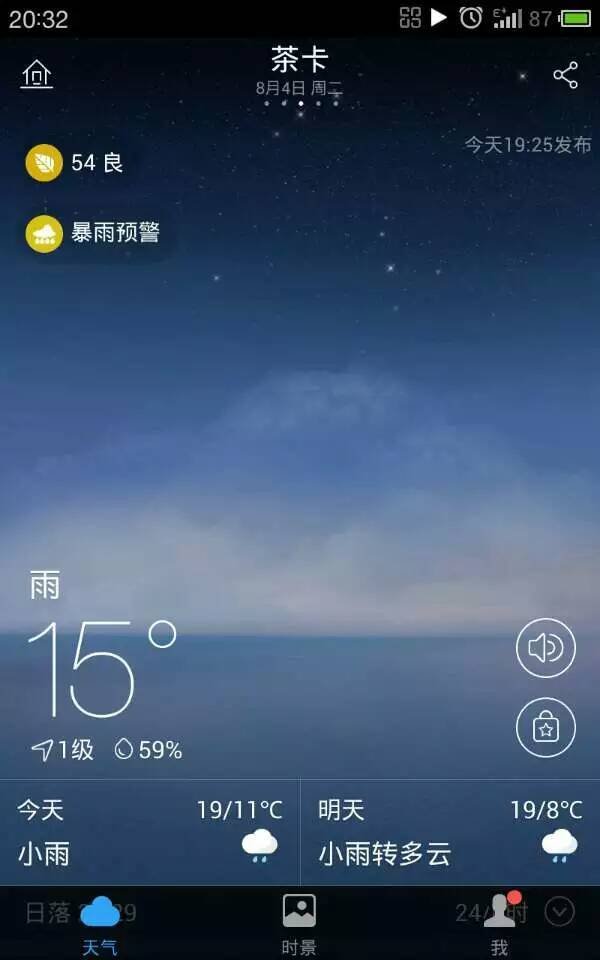Open tomorrow's forecast 明天 小雨转多云
Screen dimensions: 600x960
(x=450, y=832)
